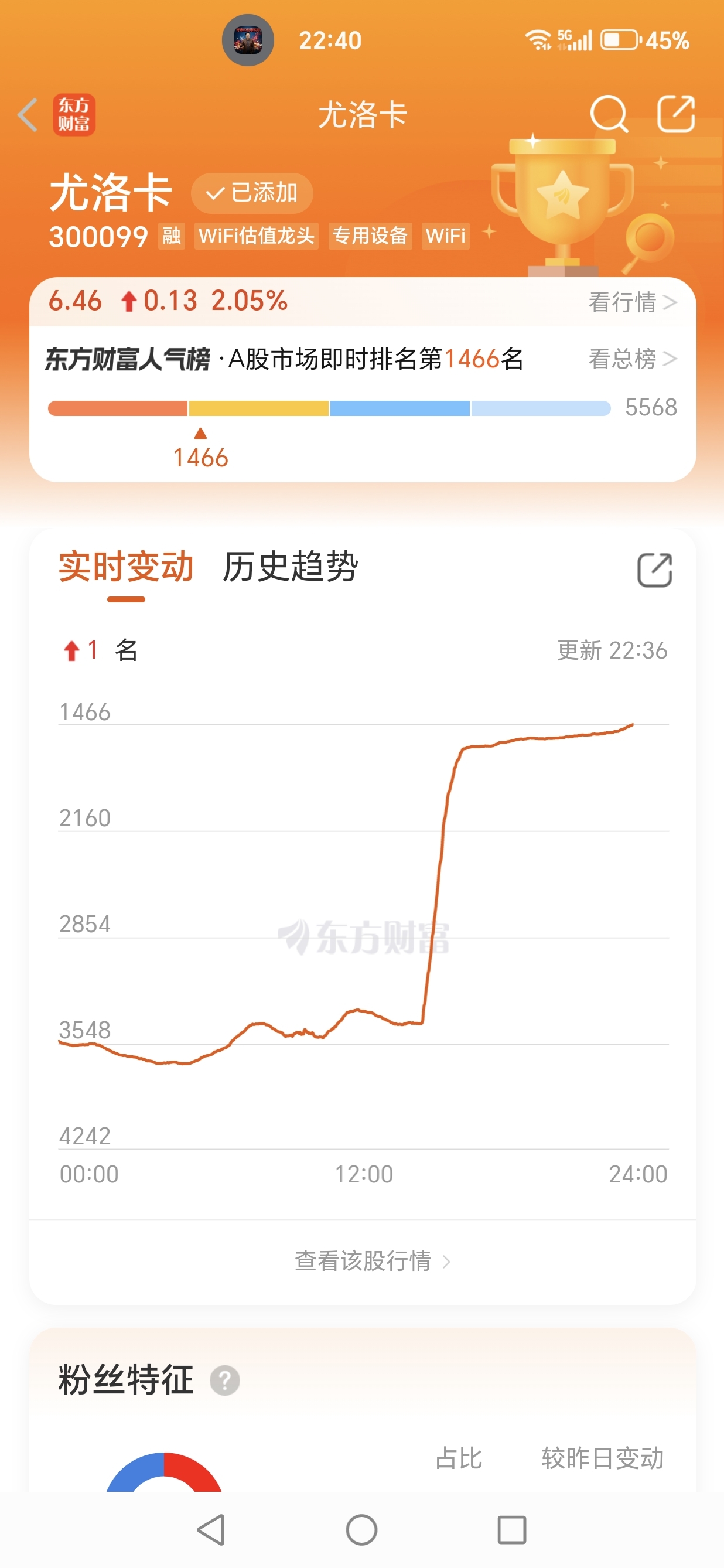Share this page from the header
Image resolution: width=724 pixels, height=1568 pixels.
(x=676, y=114)
